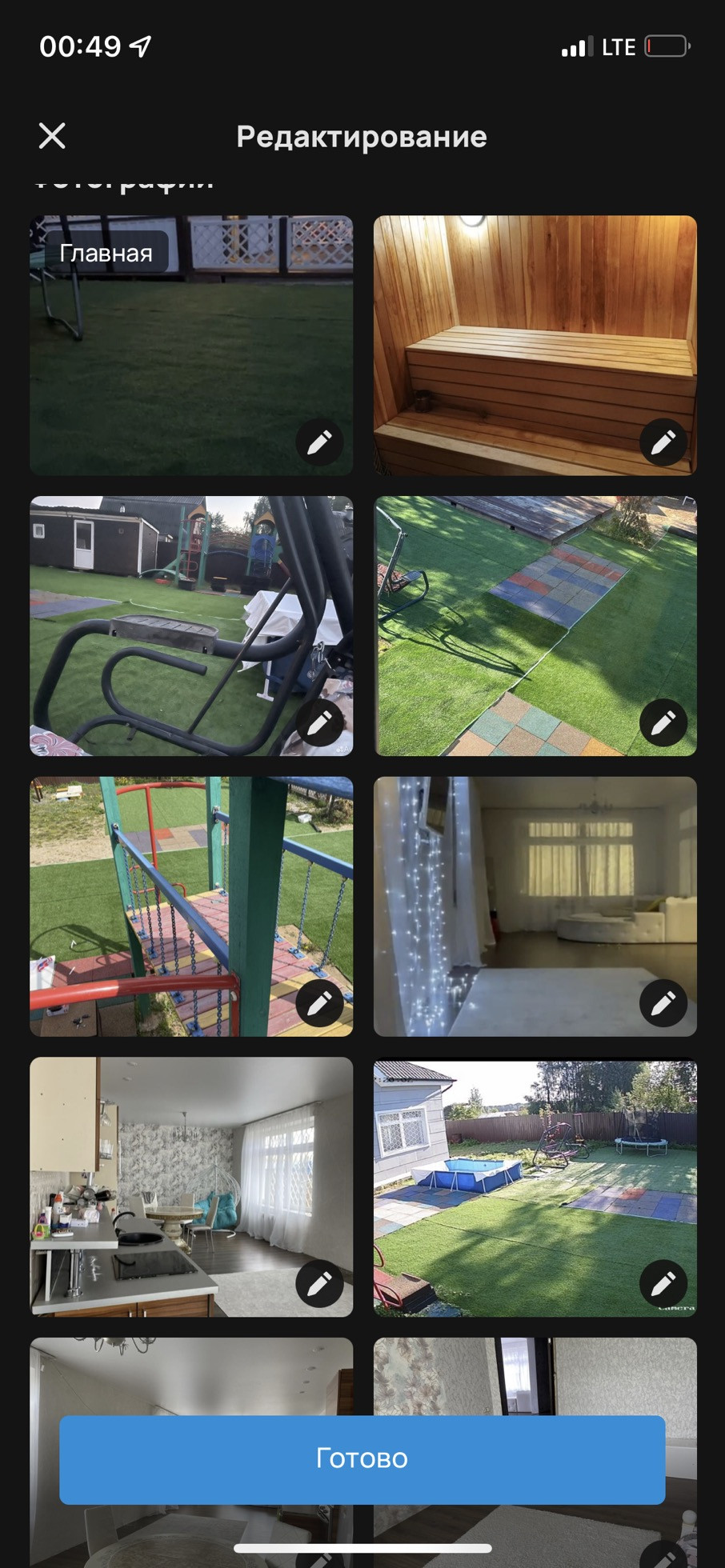The height and width of the screenshot is (1568, 725).
Task: Edit the main photo labeled Главная
Action: click(x=319, y=442)
